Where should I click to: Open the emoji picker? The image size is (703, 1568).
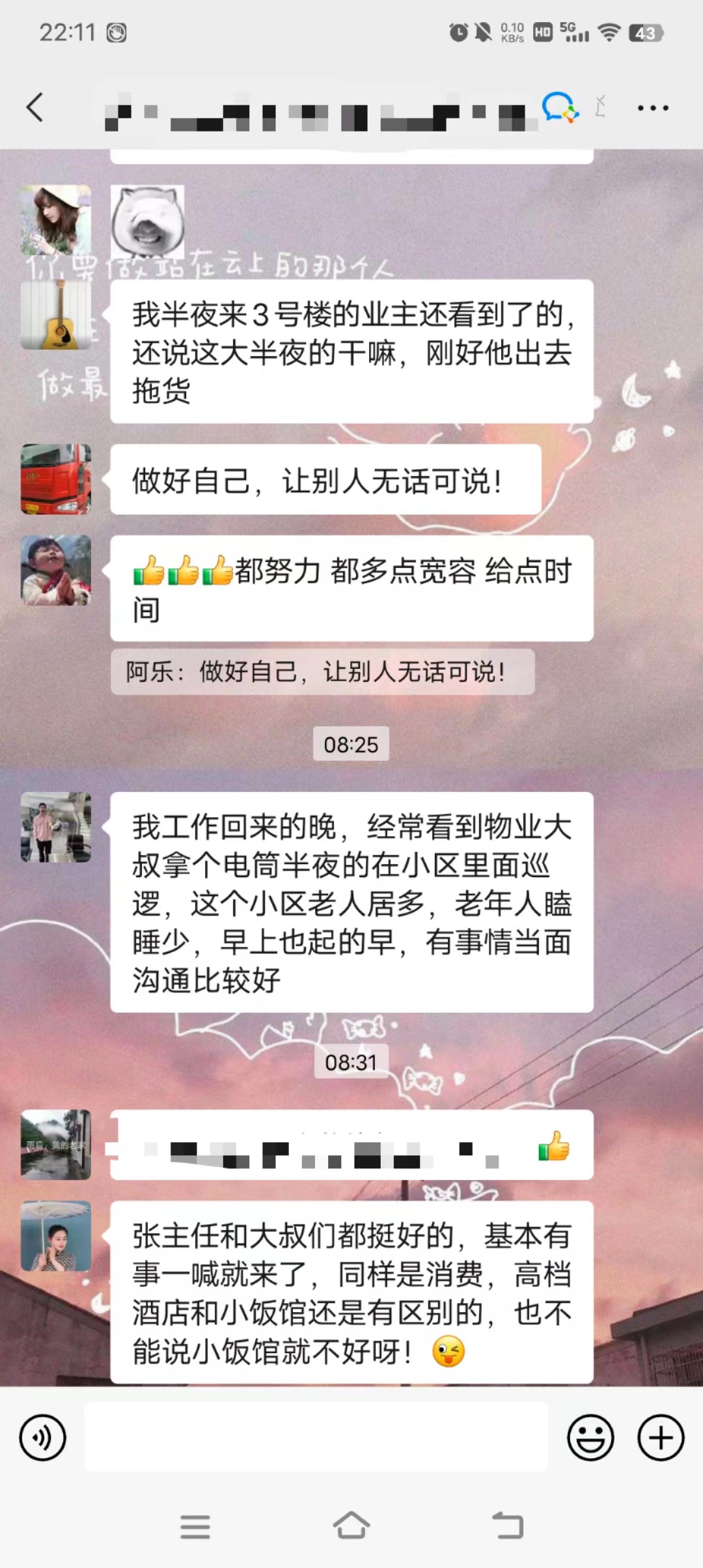pos(590,1437)
